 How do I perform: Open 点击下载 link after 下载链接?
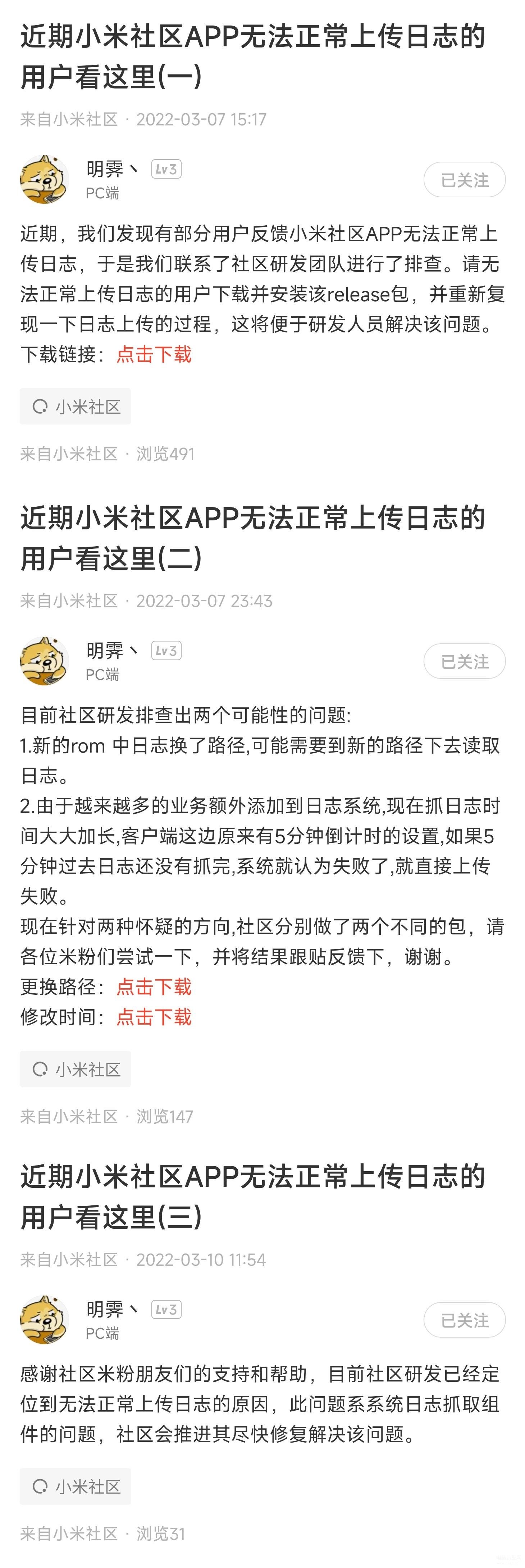(x=154, y=354)
